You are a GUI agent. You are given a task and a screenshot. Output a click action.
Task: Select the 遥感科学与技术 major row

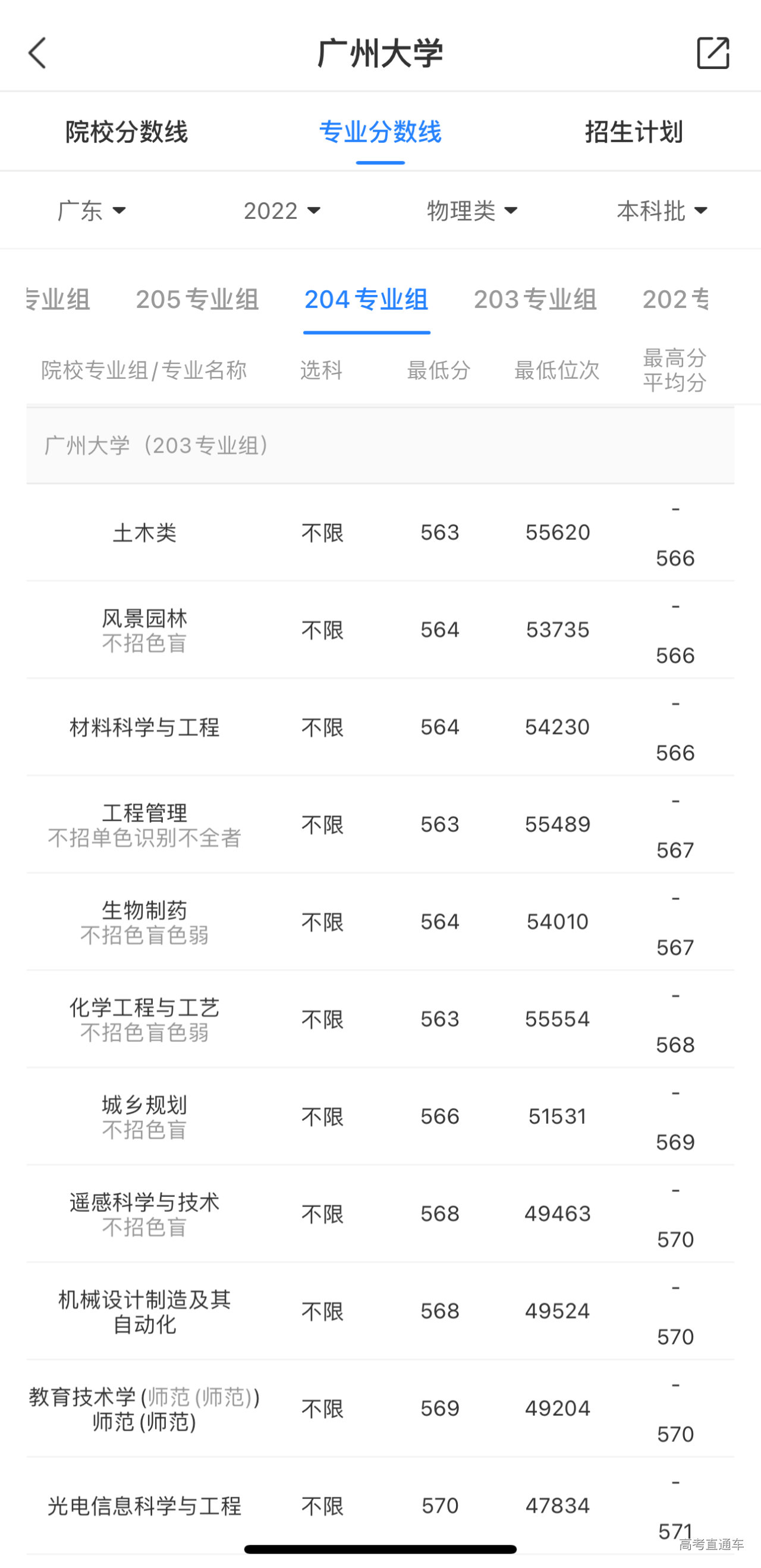click(x=145, y=1214)
